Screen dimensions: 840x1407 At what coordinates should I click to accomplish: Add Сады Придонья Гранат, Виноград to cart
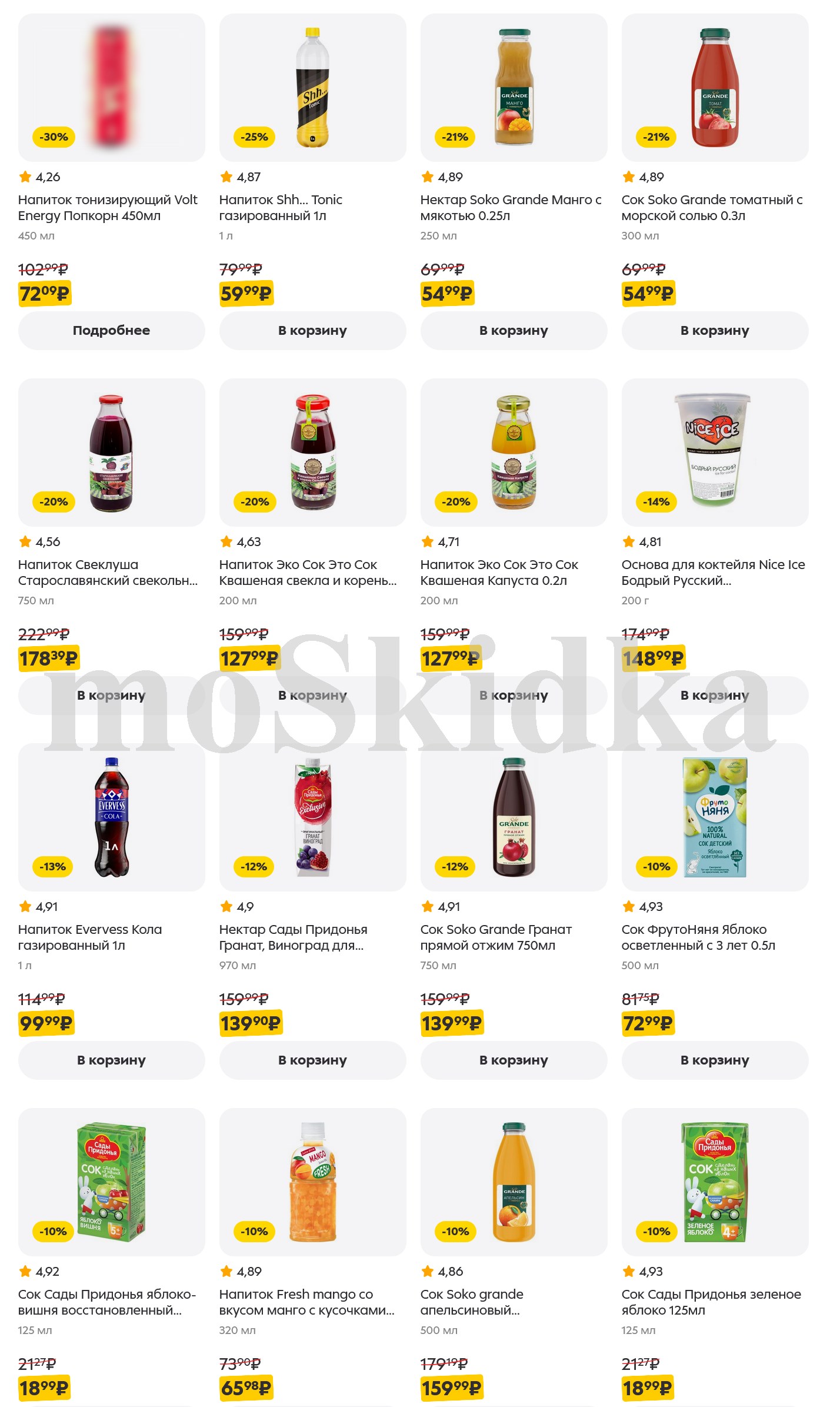pos(312,1060)
